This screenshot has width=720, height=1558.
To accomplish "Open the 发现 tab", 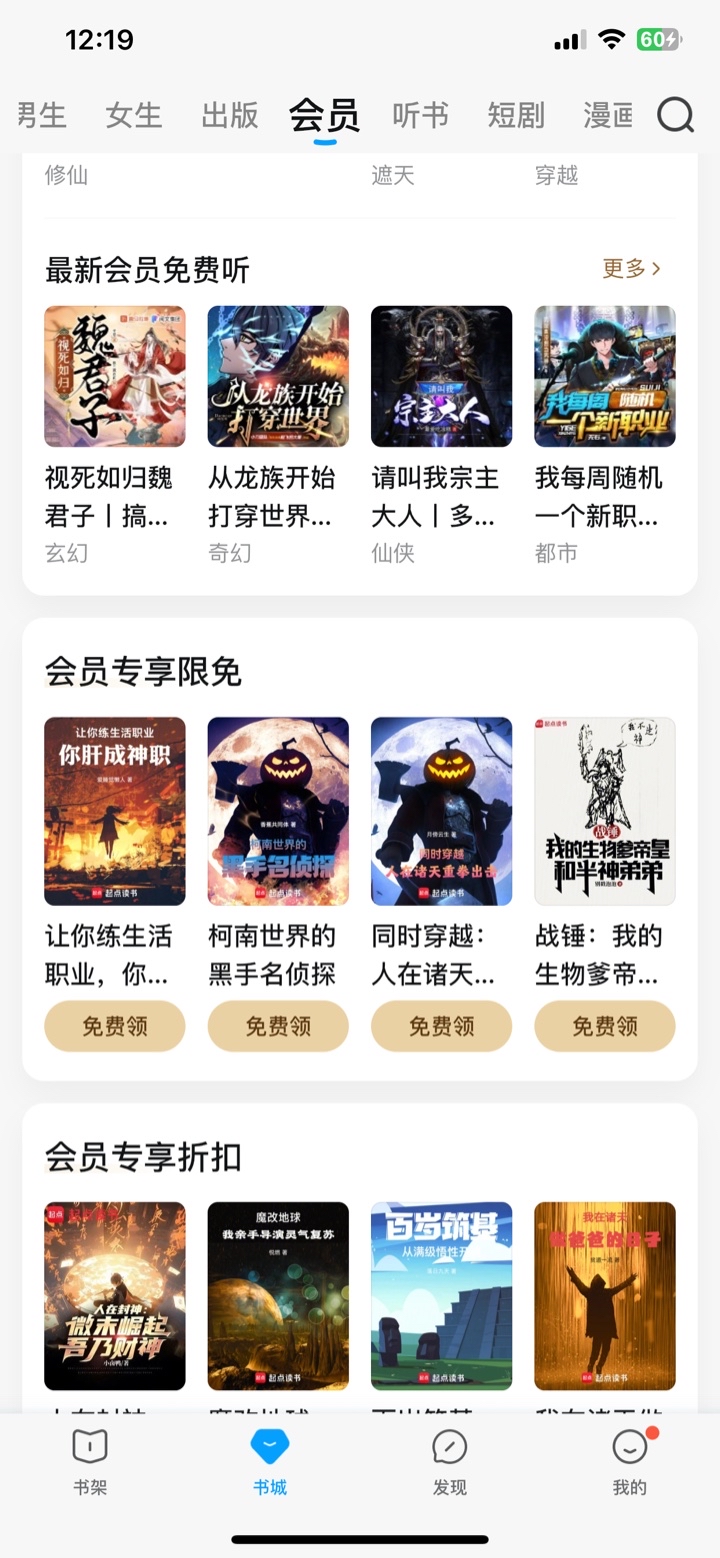I will point(450,1462).
